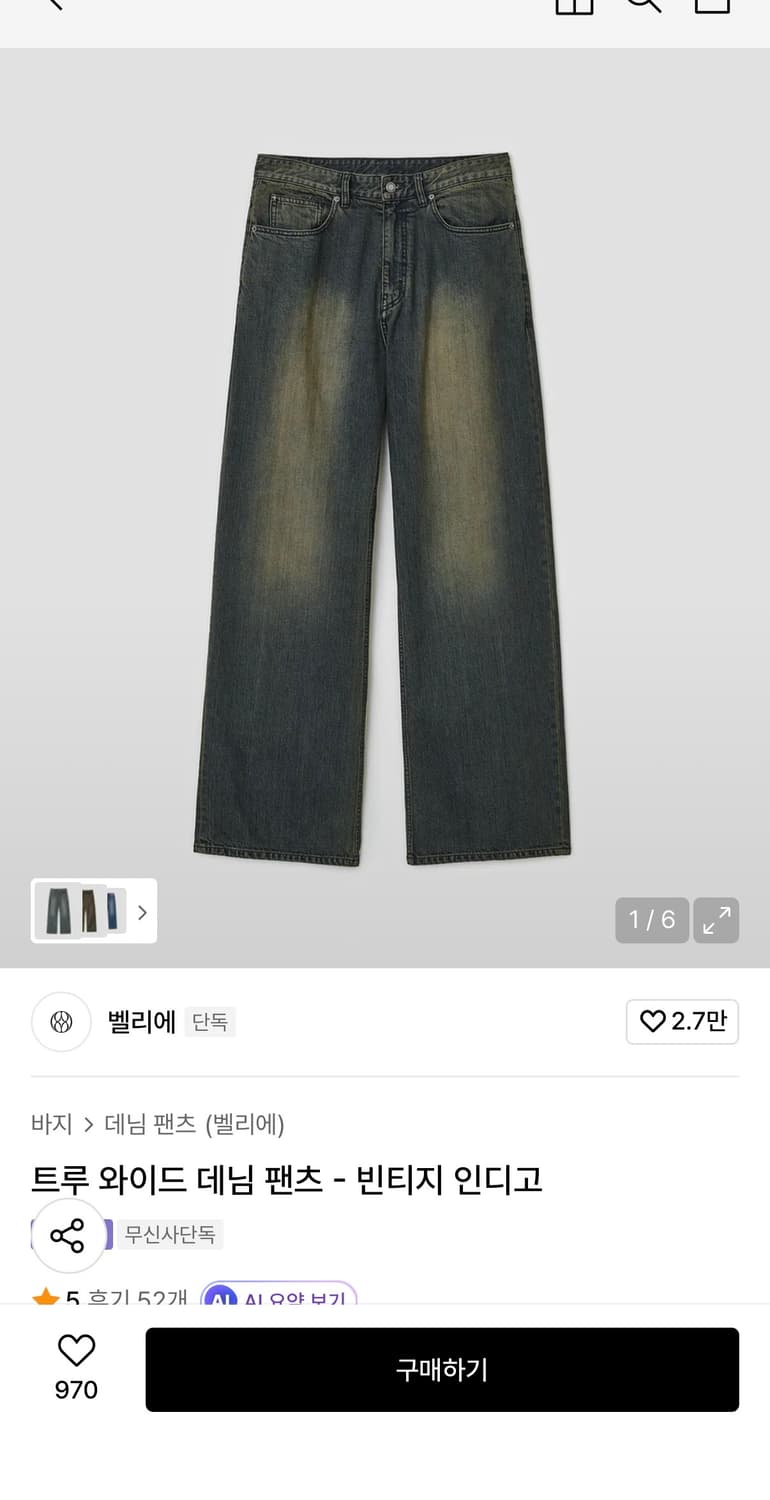This screenshot has height=1500, width=770.
Task: Open 데님 팬츠 (벨리에) from breadcrumb
Action: click(195, 1124)
